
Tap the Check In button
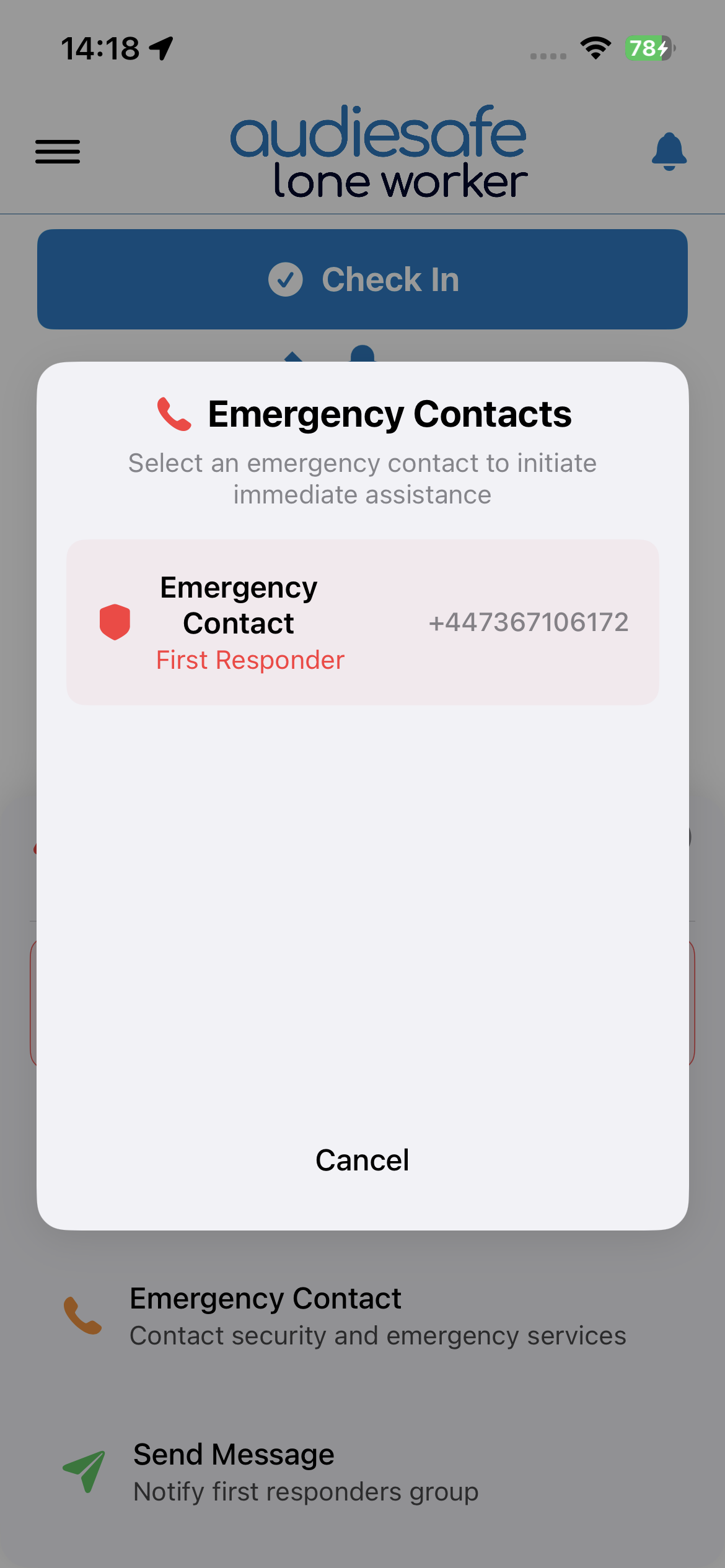click(362, 279)
